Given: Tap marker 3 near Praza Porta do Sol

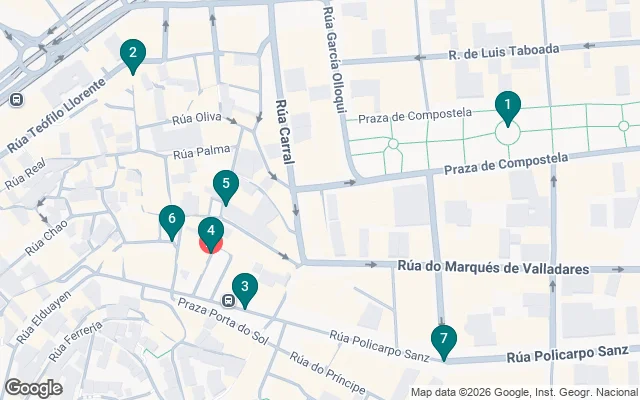Looking at the screenshot, I should (244, 288).
